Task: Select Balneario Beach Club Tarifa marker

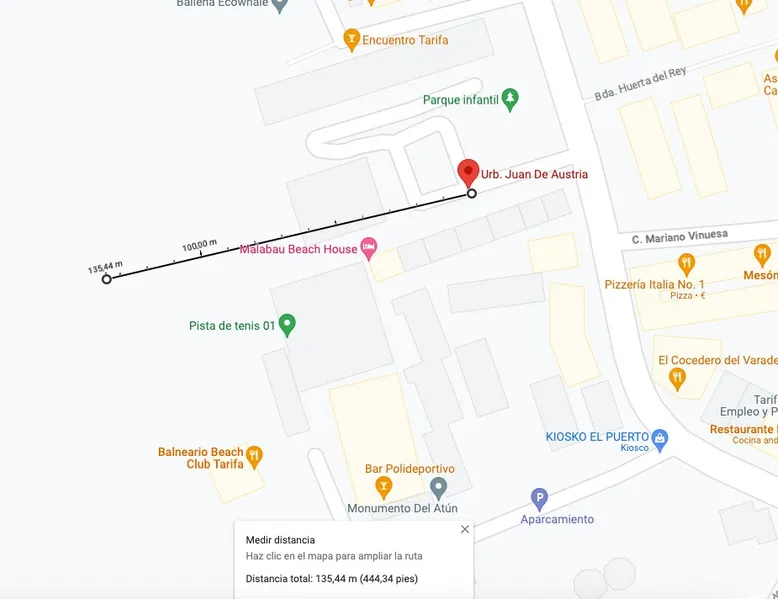Action: coord(255,457)
